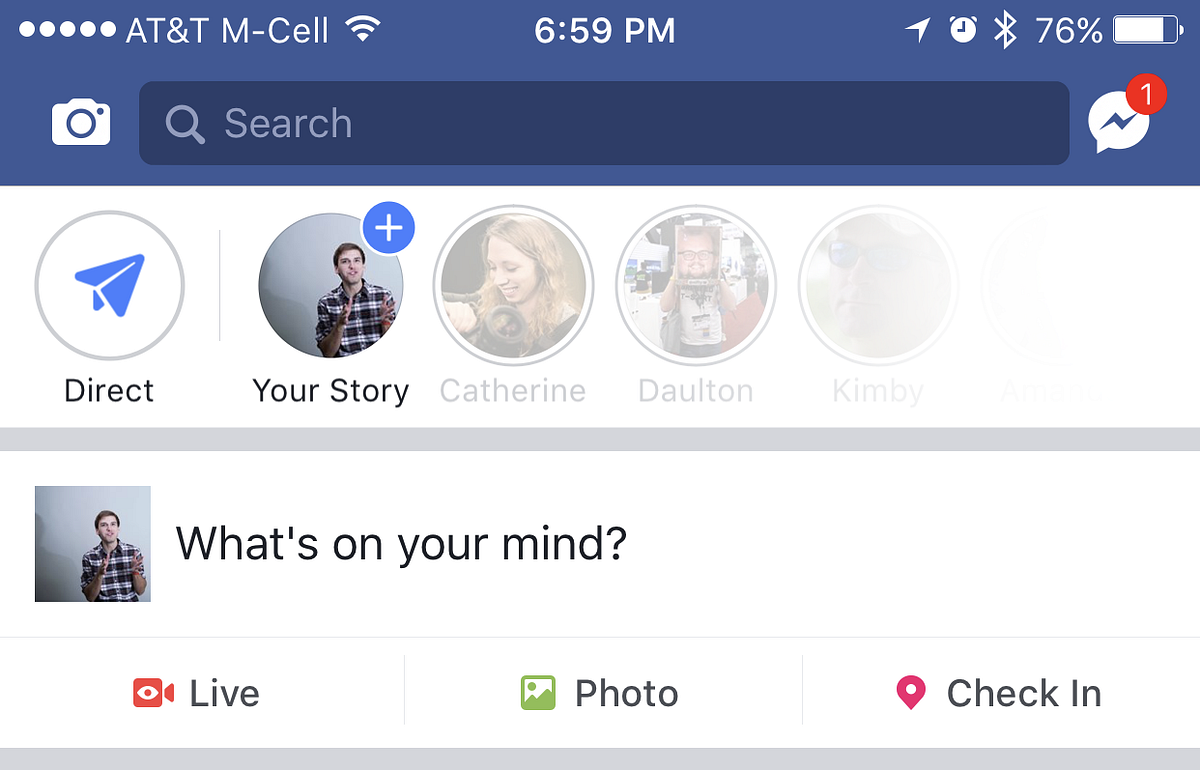View Kimby's story
This screenshot has height=770, width=1200.
click(x=878, y=286)
